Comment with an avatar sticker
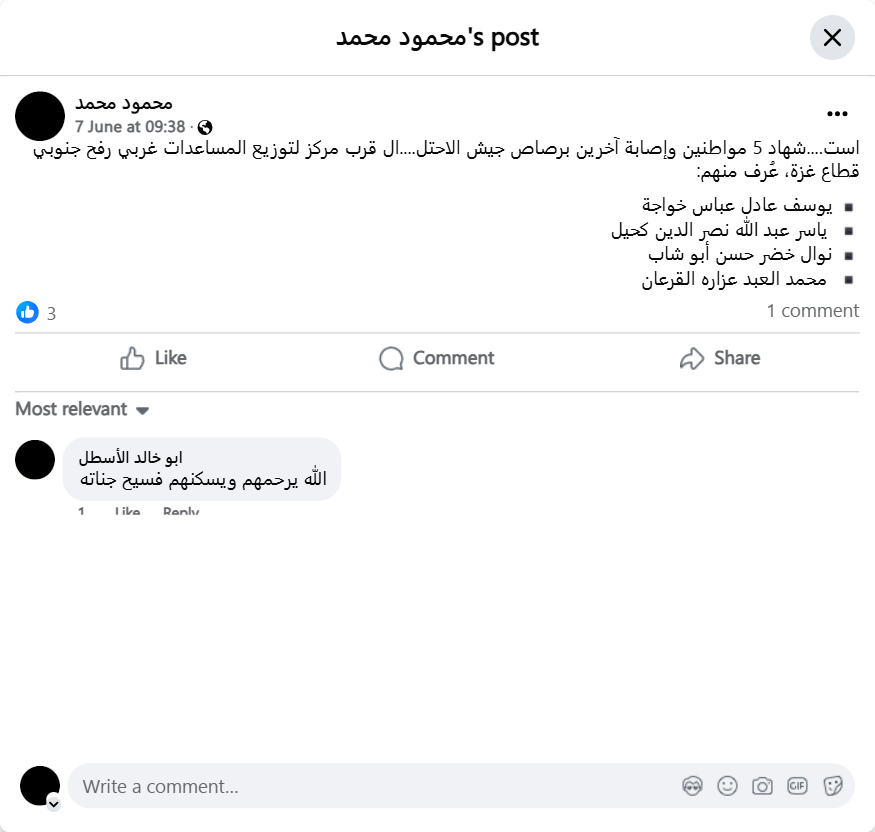This screenshot has height=832, width=875. pyautogui.click(x=692, y=786)
